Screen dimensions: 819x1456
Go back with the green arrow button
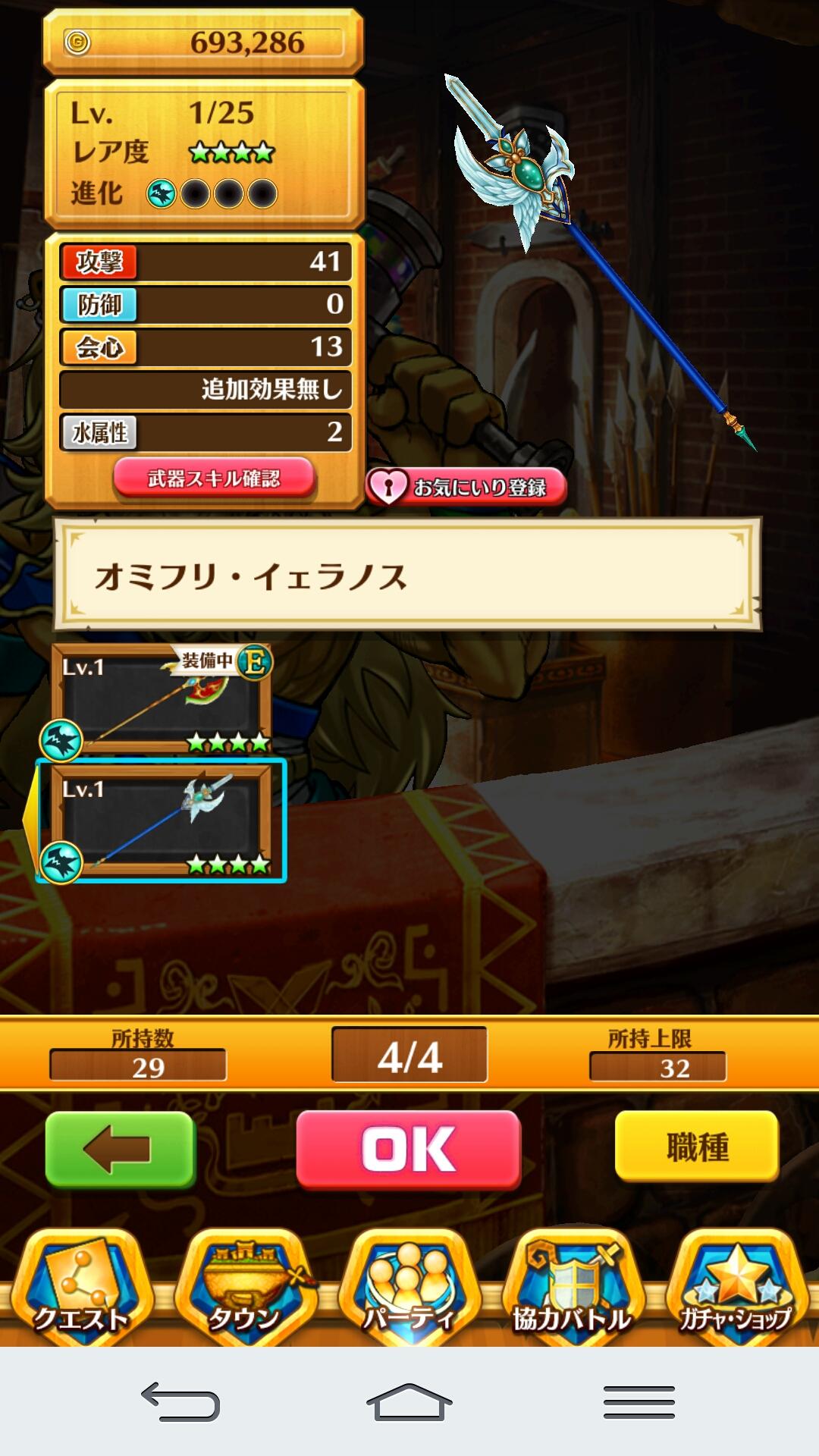coord(121,1149)
